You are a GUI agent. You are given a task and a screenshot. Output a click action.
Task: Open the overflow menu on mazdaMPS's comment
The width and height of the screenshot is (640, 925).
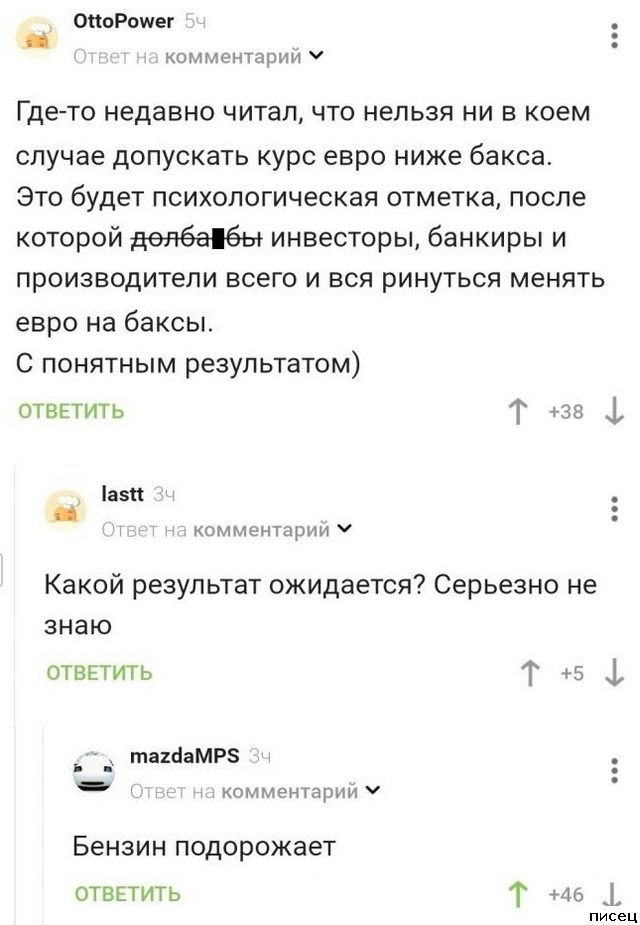tap(614, 771)
